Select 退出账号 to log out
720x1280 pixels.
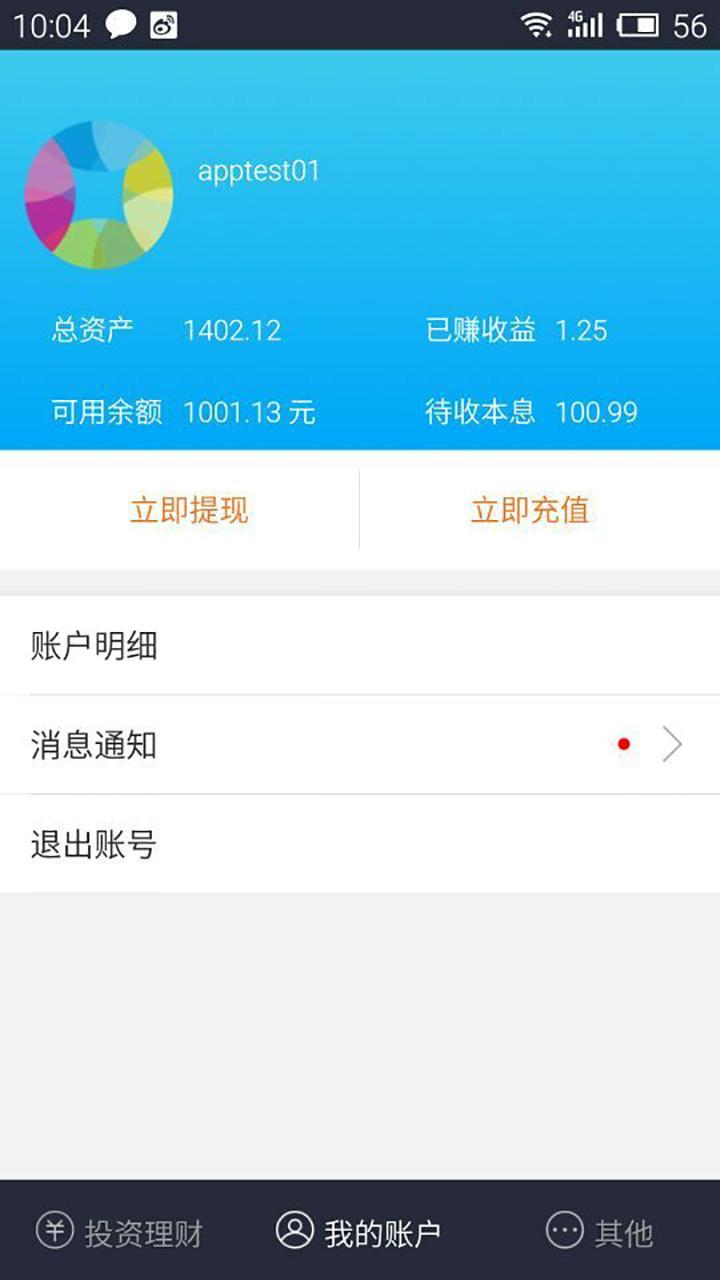[360, 844]
